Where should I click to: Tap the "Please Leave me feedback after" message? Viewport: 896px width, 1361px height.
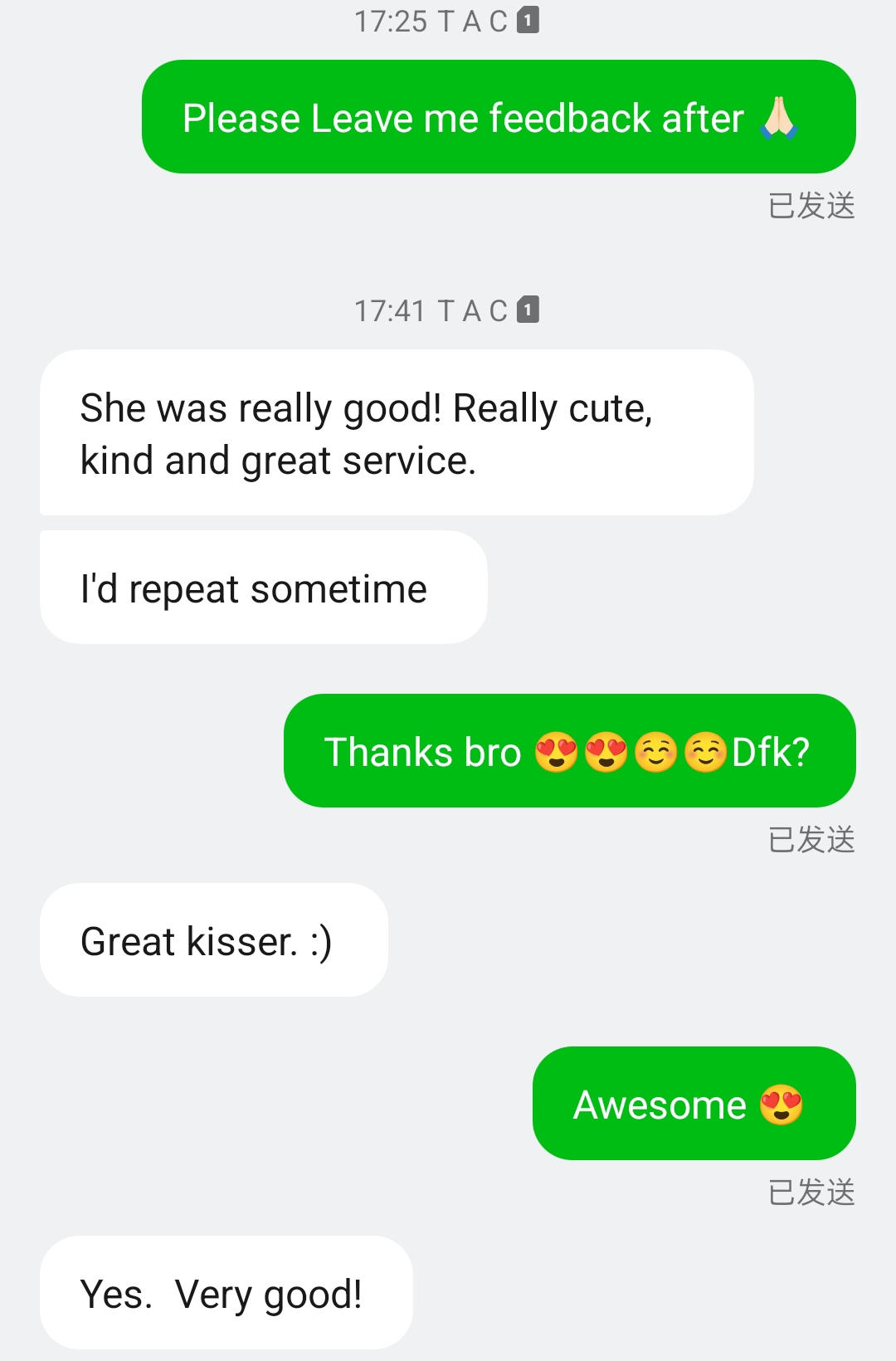[x=498, y=117]
